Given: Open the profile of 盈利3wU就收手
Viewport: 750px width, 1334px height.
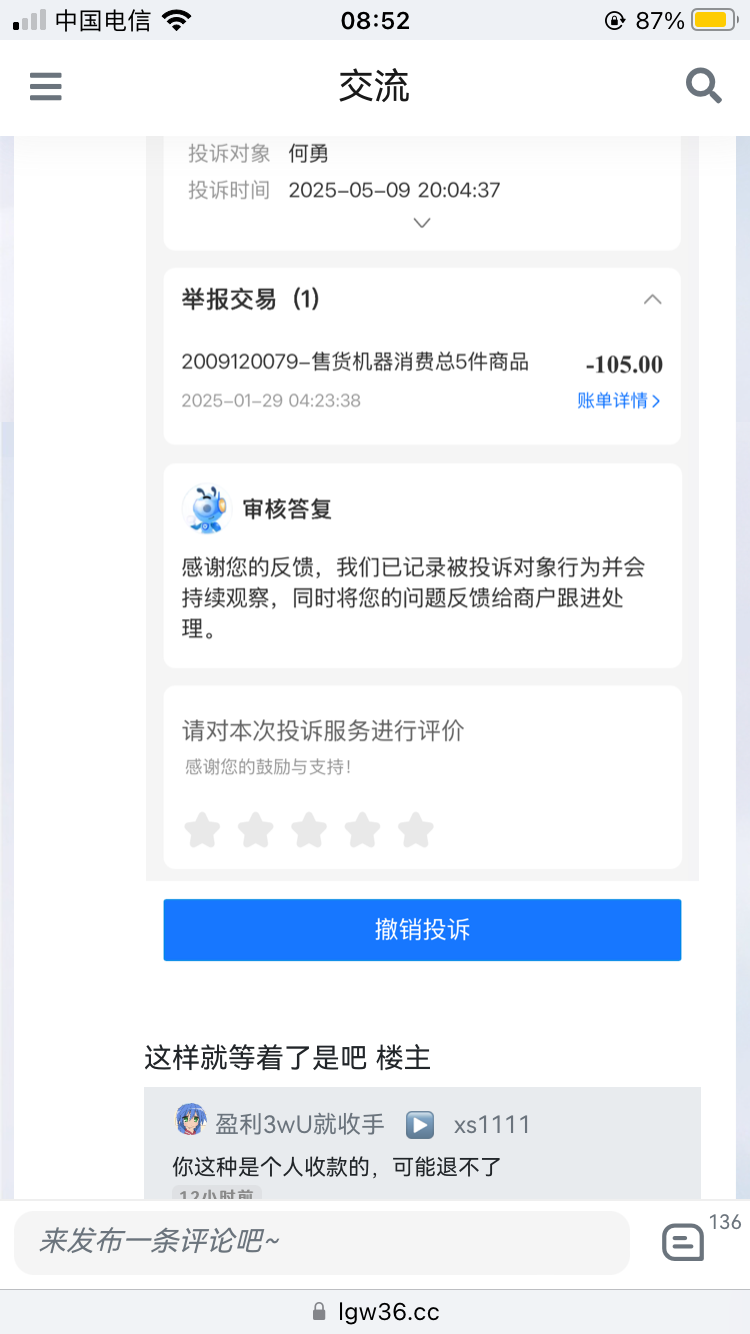Looking at the screenshot, I should pos(299,1124).
